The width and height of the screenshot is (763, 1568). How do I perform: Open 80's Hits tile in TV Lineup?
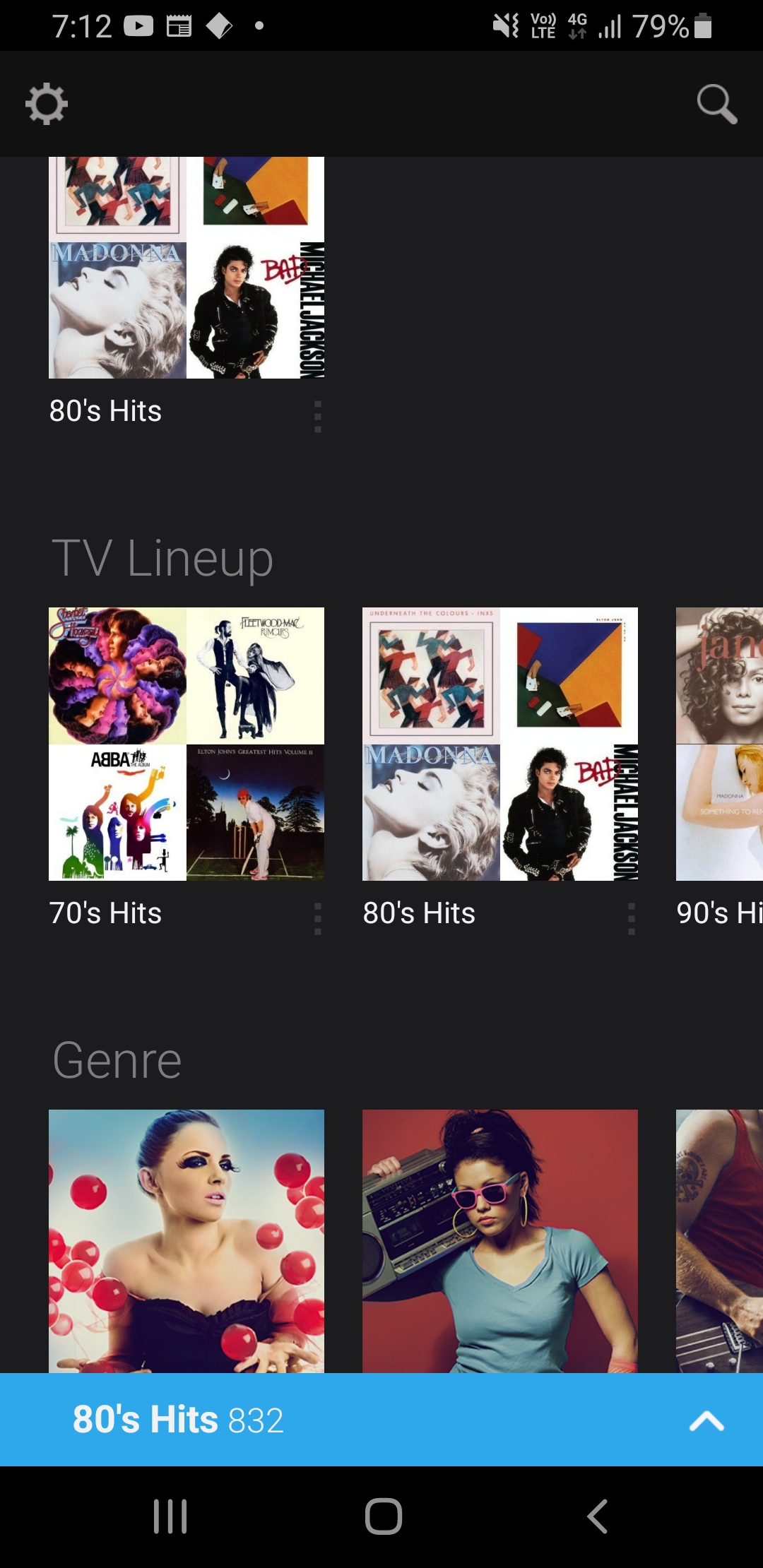pyautogui.click(x=500, y=744)
